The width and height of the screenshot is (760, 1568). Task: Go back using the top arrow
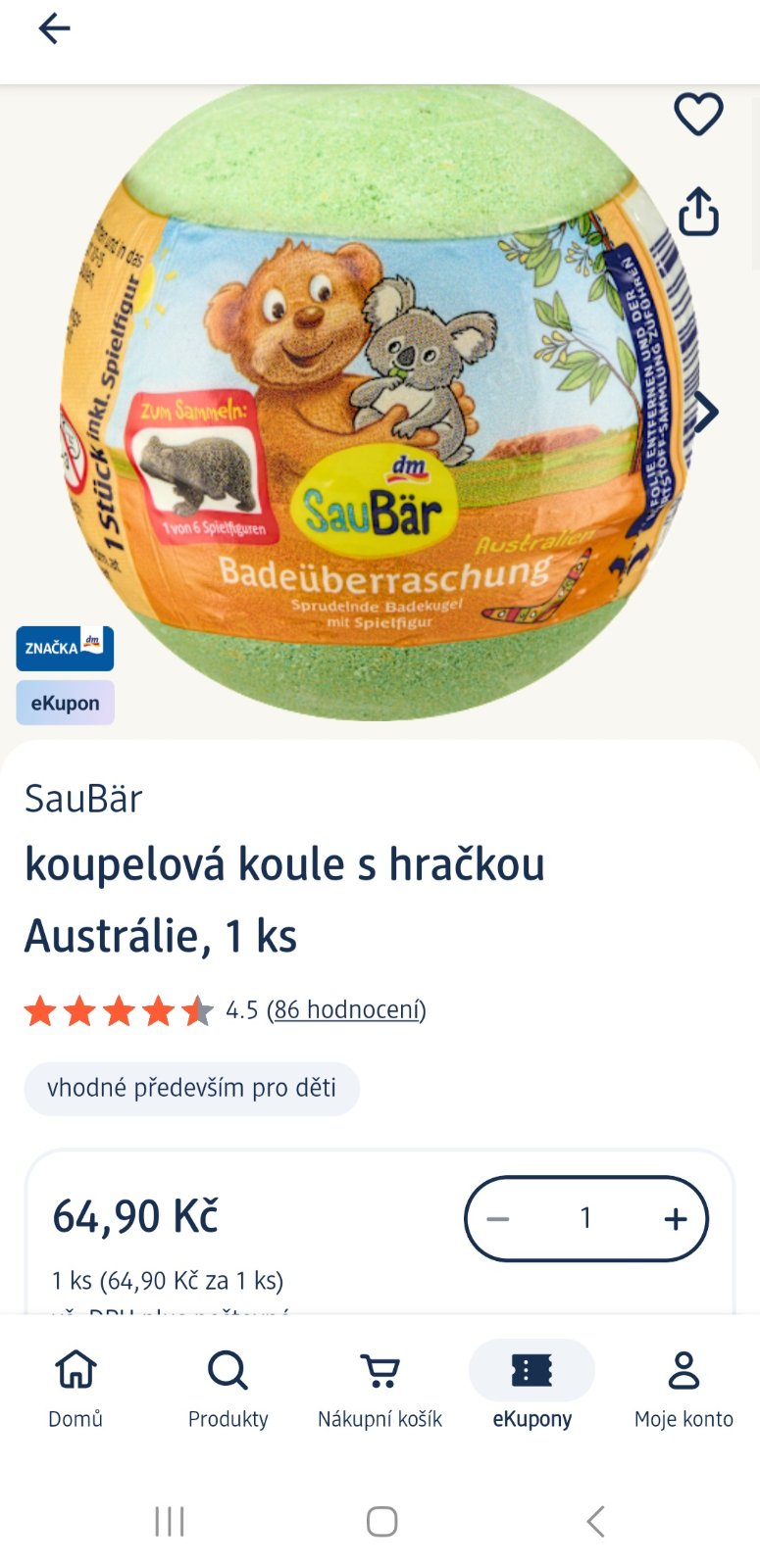tap(54, 29)
